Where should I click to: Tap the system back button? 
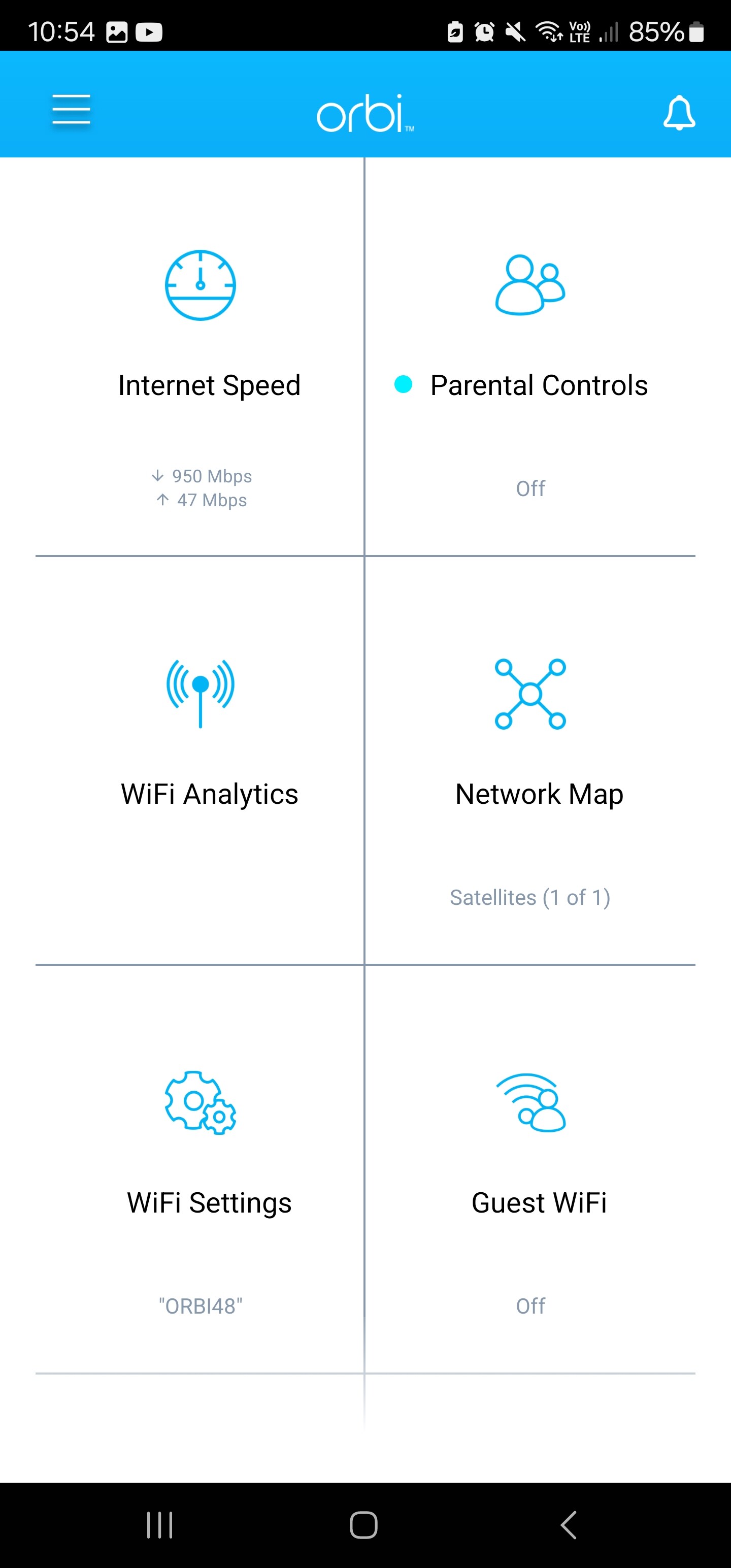tap(568, 1525)
